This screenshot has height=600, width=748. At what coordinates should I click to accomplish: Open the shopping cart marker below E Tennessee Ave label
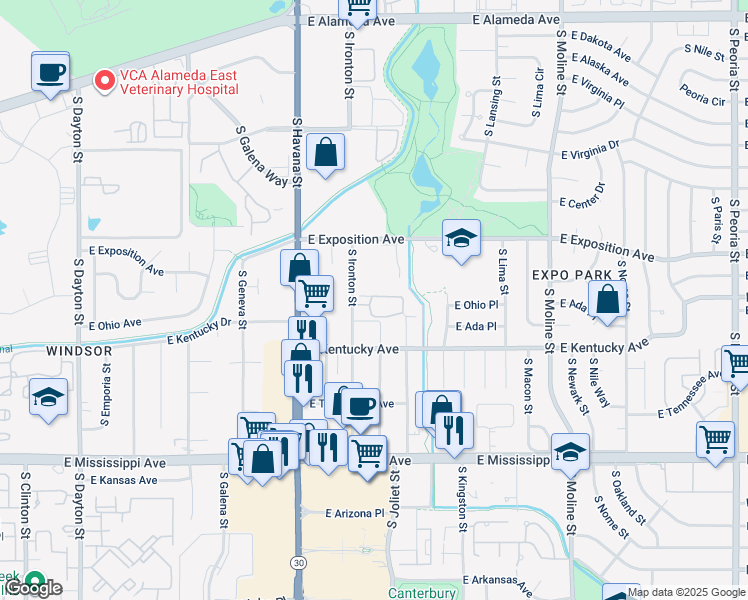pyautogui.click(x=715, y=443)
